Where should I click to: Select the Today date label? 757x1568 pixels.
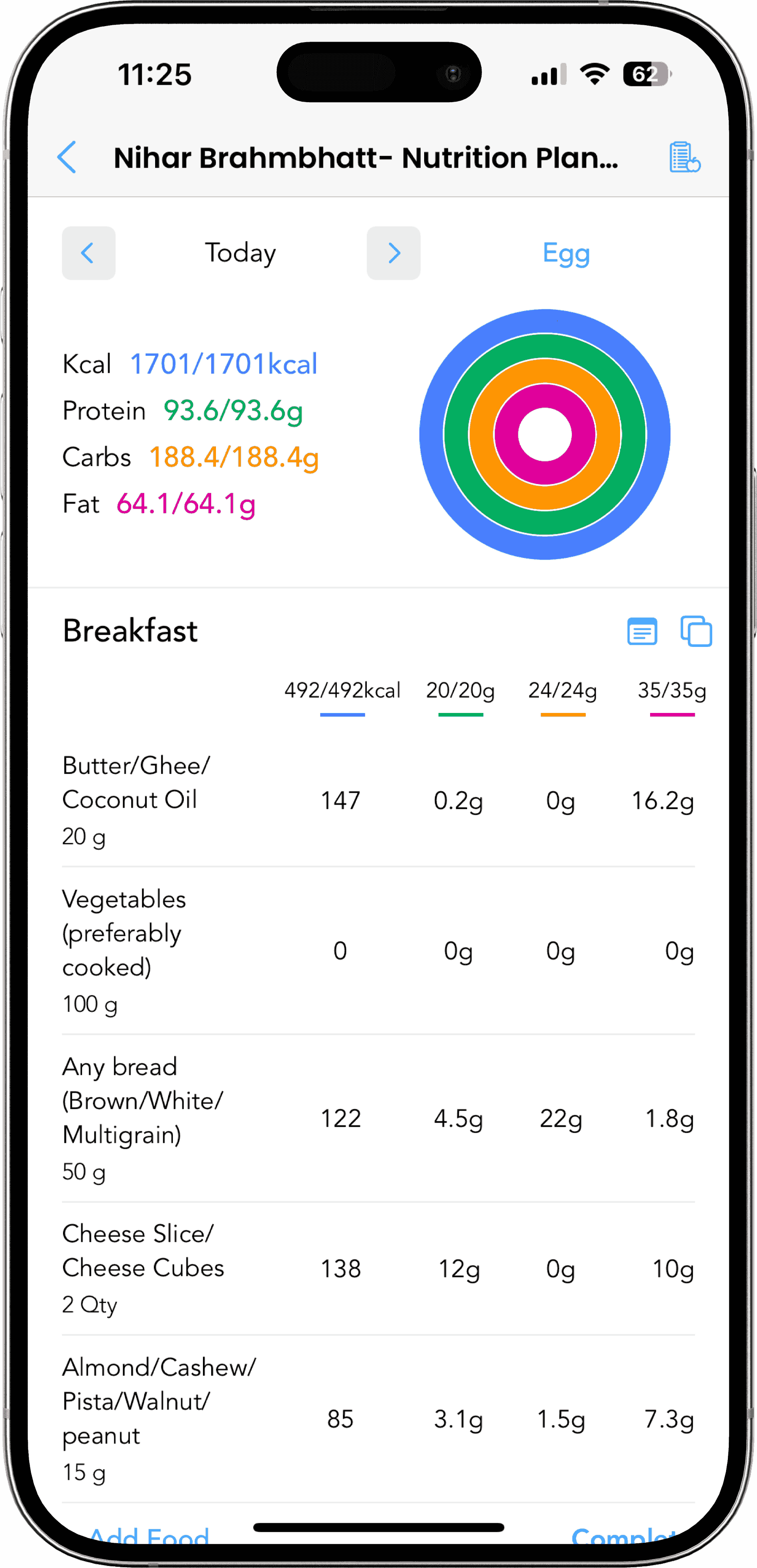tap(240, 252)
